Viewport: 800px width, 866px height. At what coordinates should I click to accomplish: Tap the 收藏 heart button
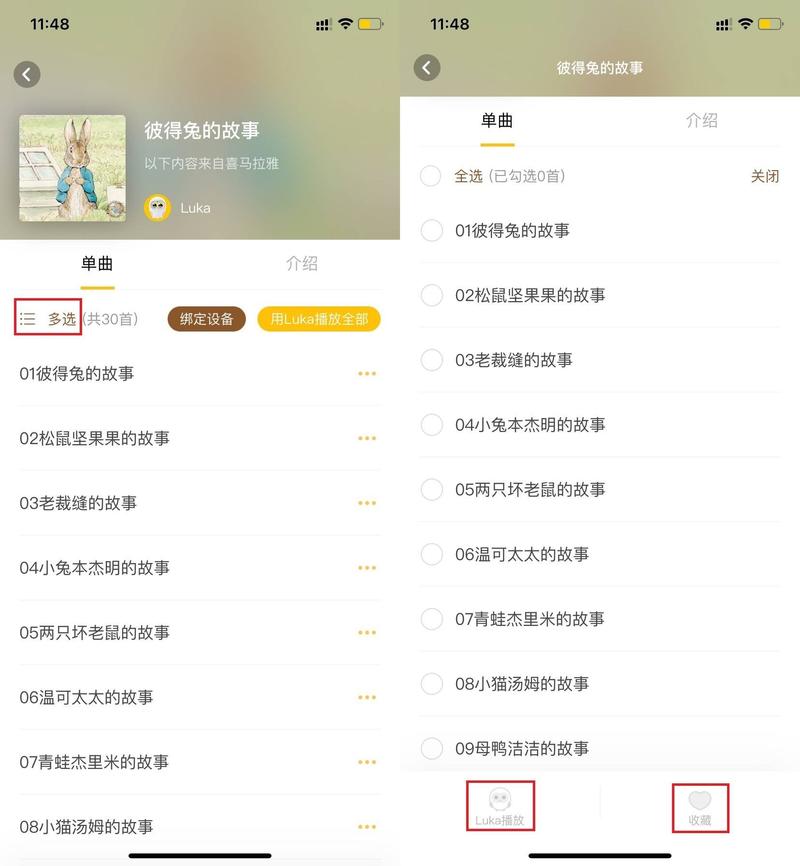click(700, 807)
